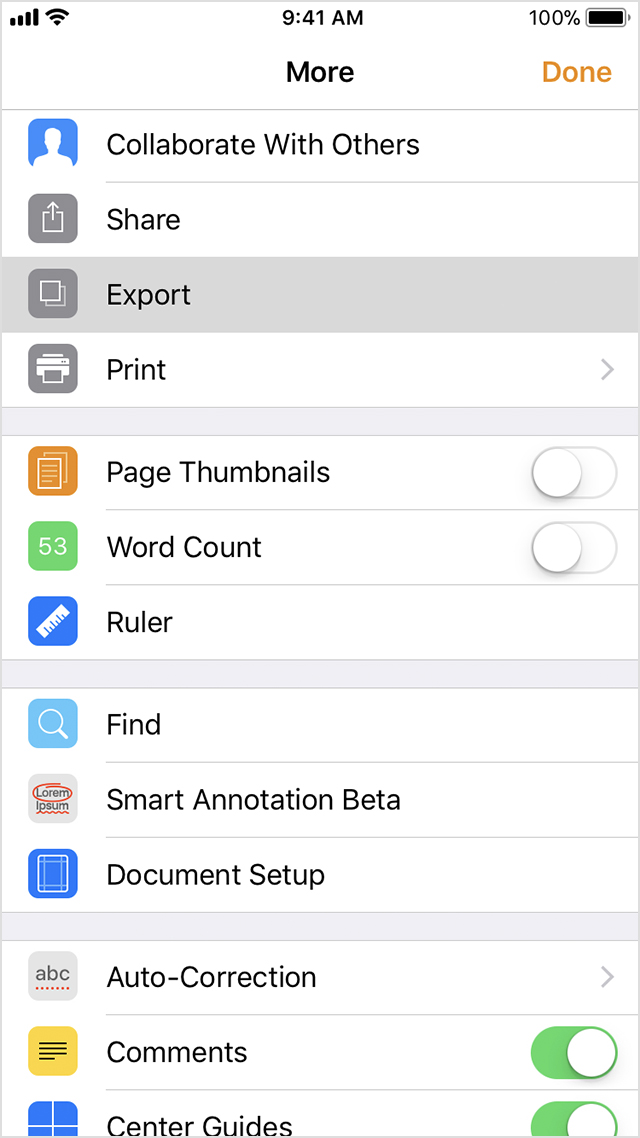The width and height of the screenshot is (640, 1138).
Task: Open the Print options
Action: pyautogui.click(x=320, y=369)
